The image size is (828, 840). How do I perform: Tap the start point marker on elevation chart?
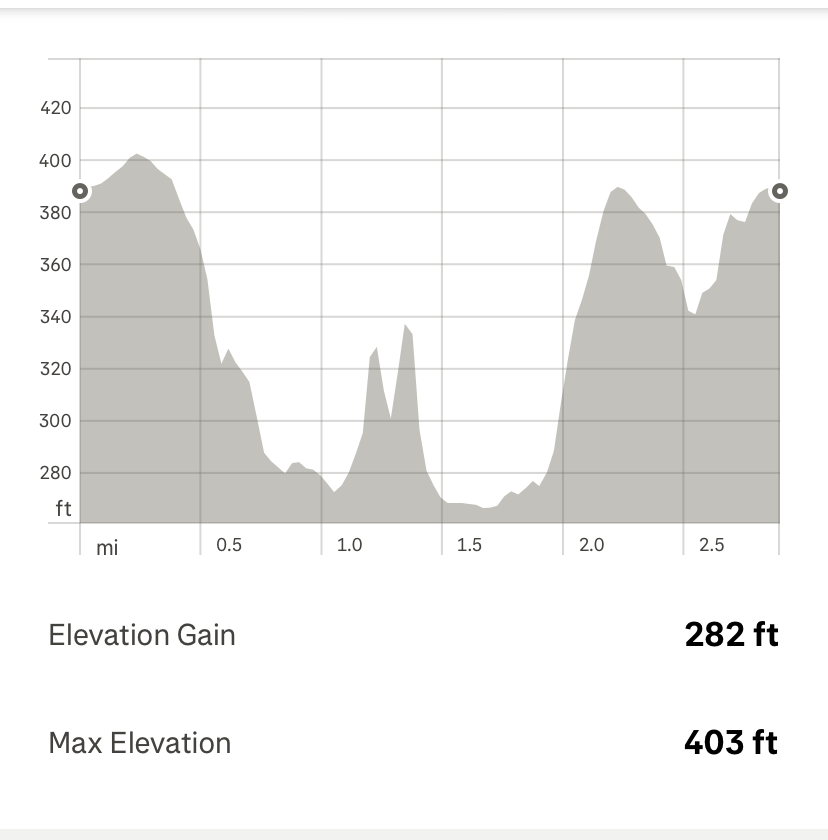coord(81,191)
